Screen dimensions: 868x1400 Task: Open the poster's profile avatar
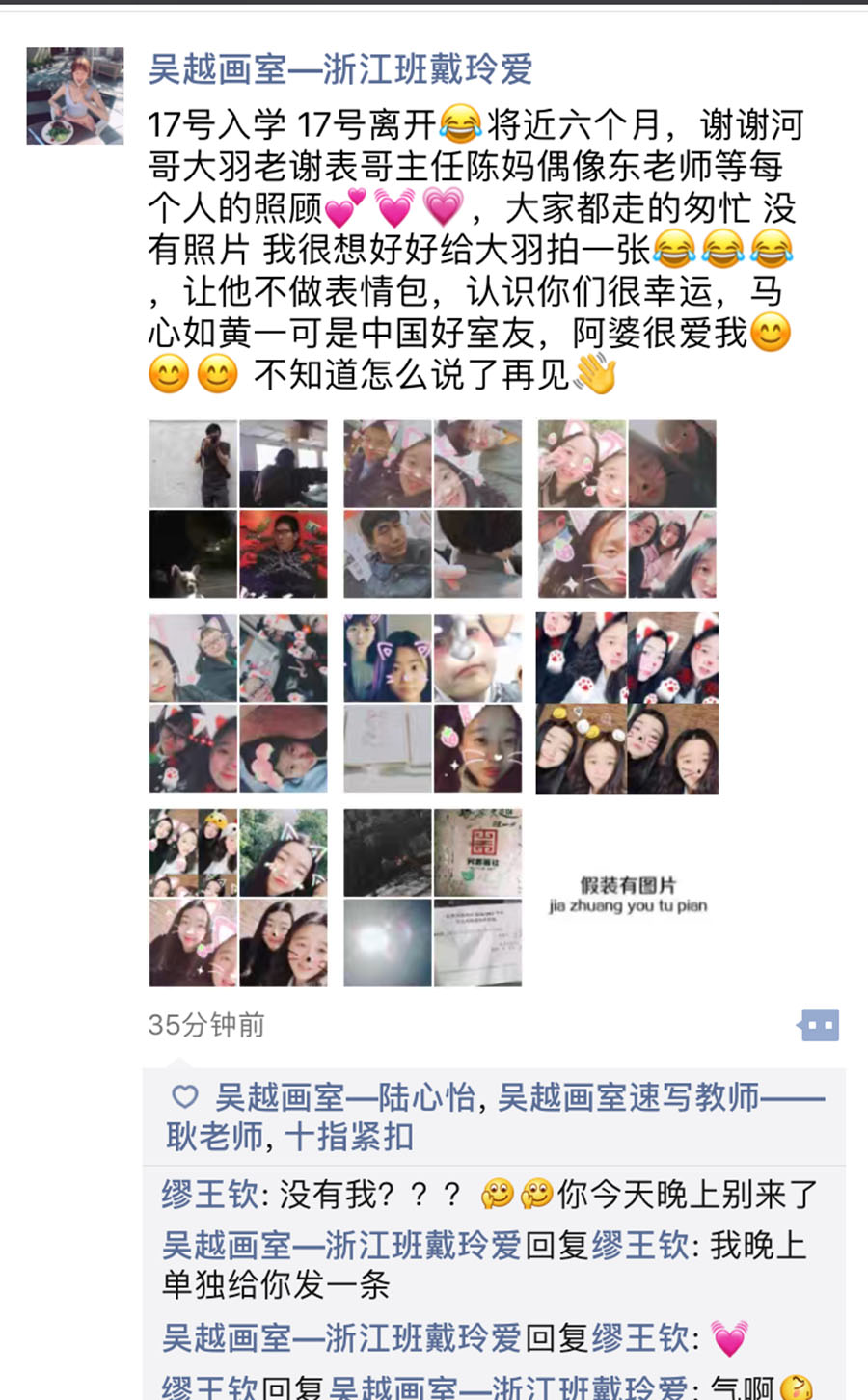pyautogui.click(x=74, y=96)
